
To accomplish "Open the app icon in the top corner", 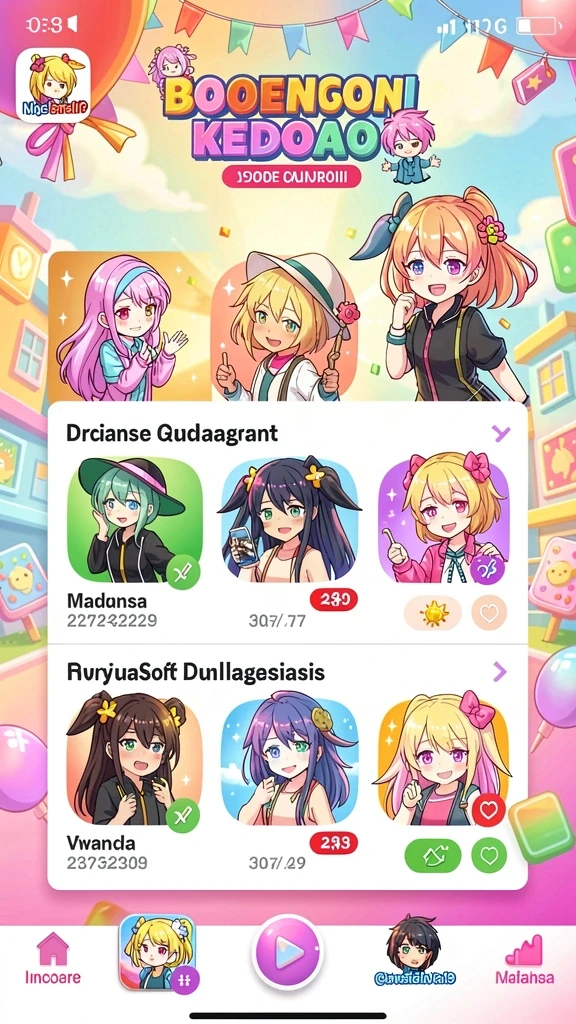I will (x=53, y=86).
